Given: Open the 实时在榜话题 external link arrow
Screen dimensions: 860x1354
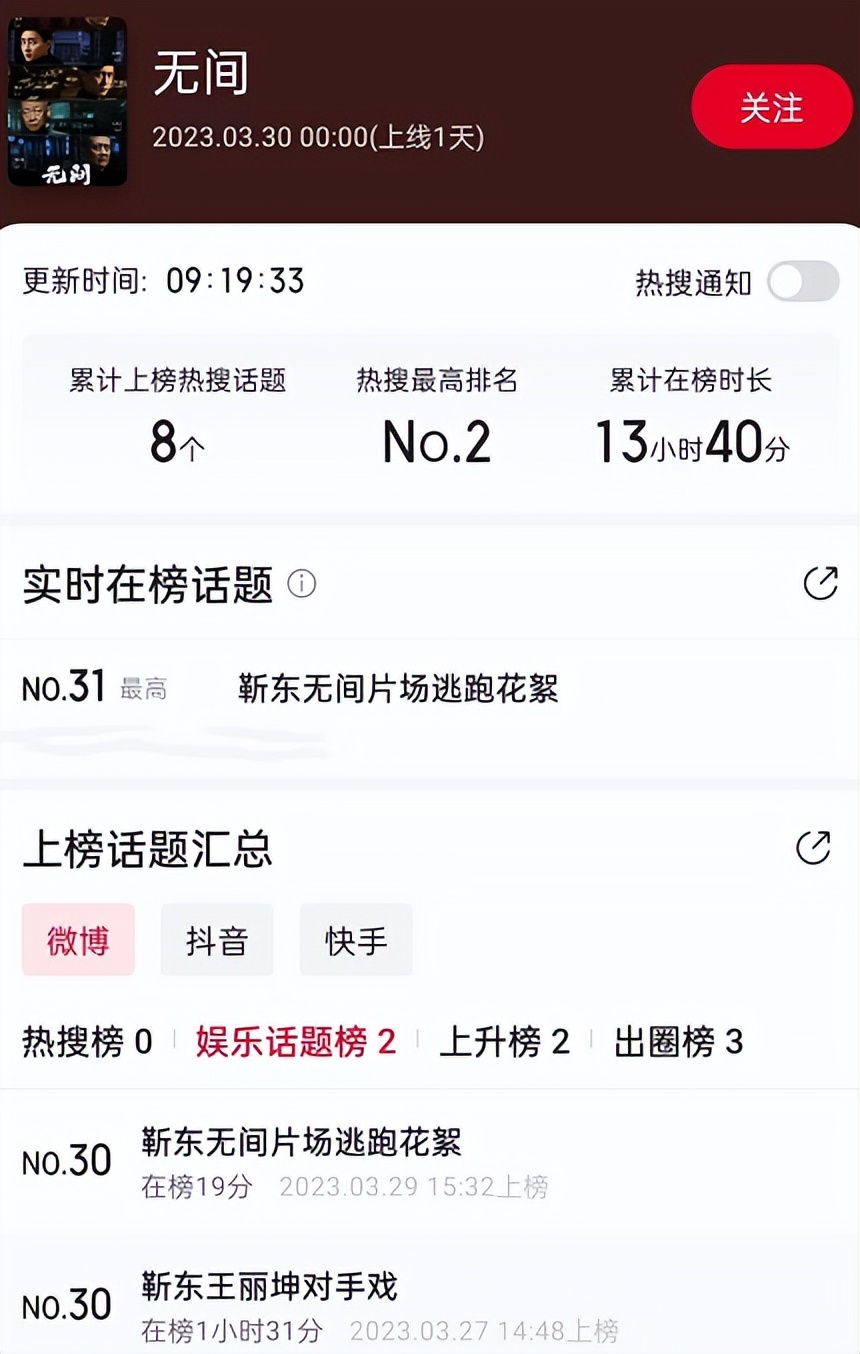Looking at the screenshot, I should [821, 583].
